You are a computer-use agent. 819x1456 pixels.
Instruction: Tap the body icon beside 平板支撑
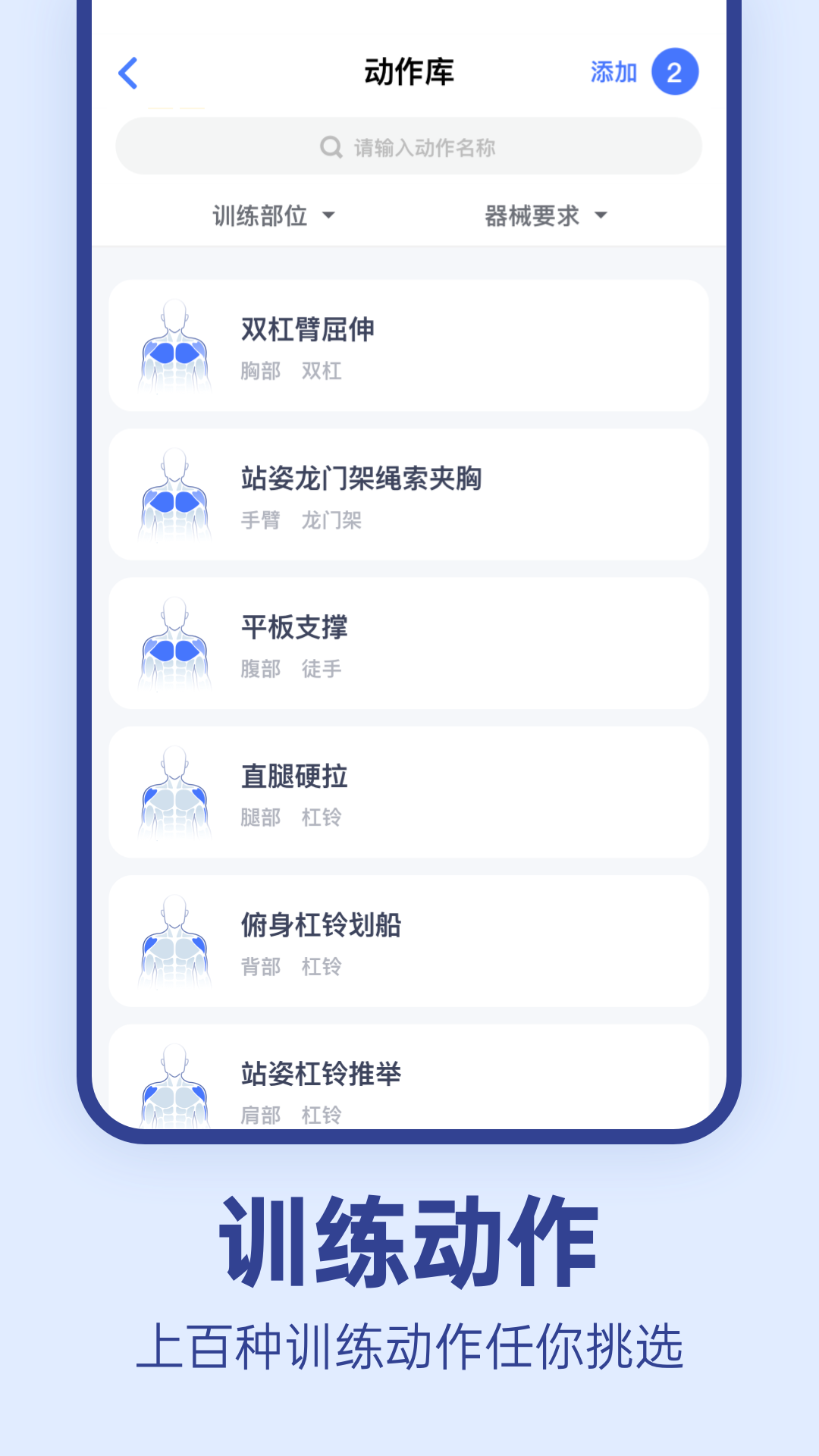click(x=176, y=642)
